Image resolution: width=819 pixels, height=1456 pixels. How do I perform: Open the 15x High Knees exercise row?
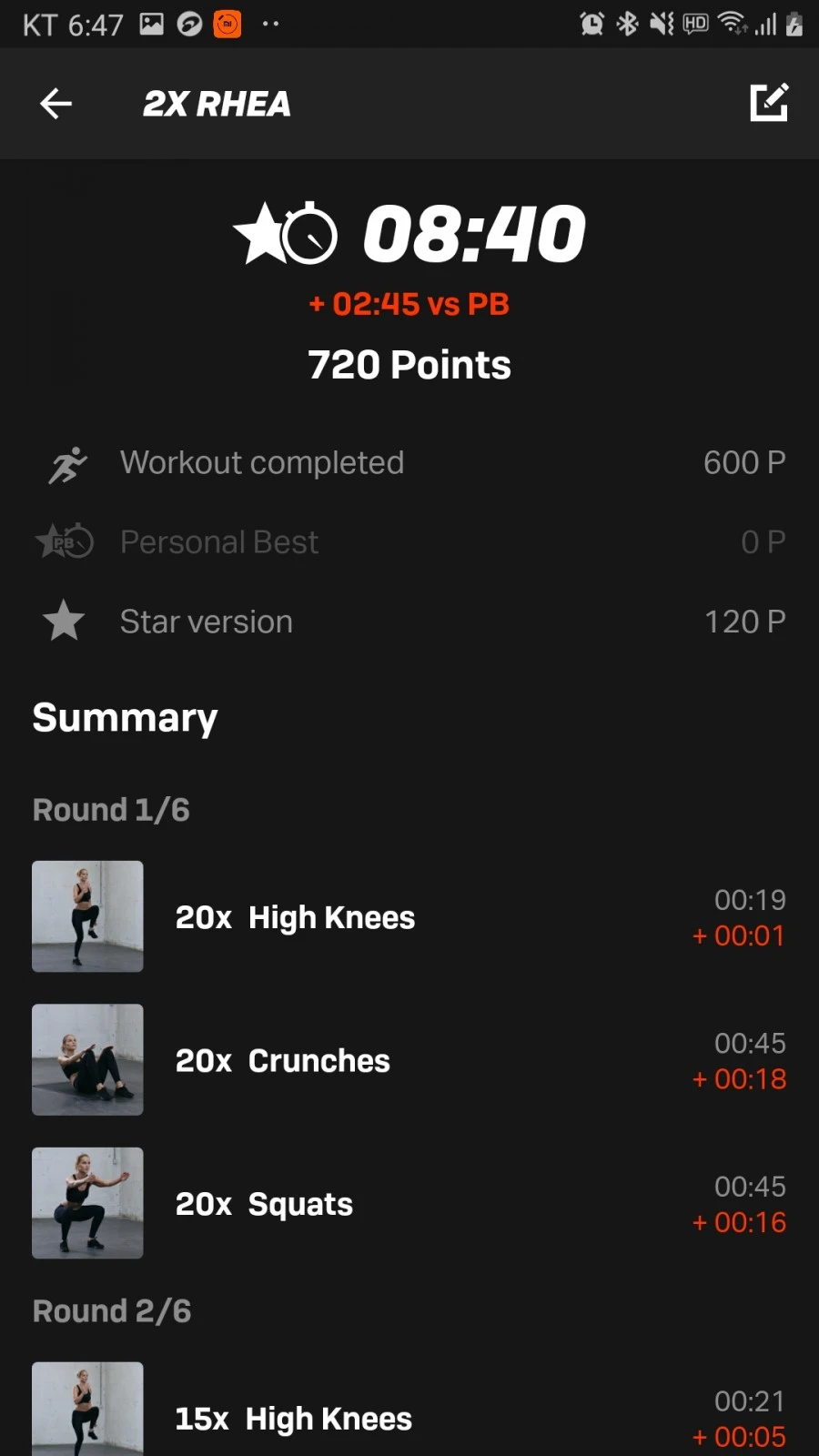(x=409, y=1417)
